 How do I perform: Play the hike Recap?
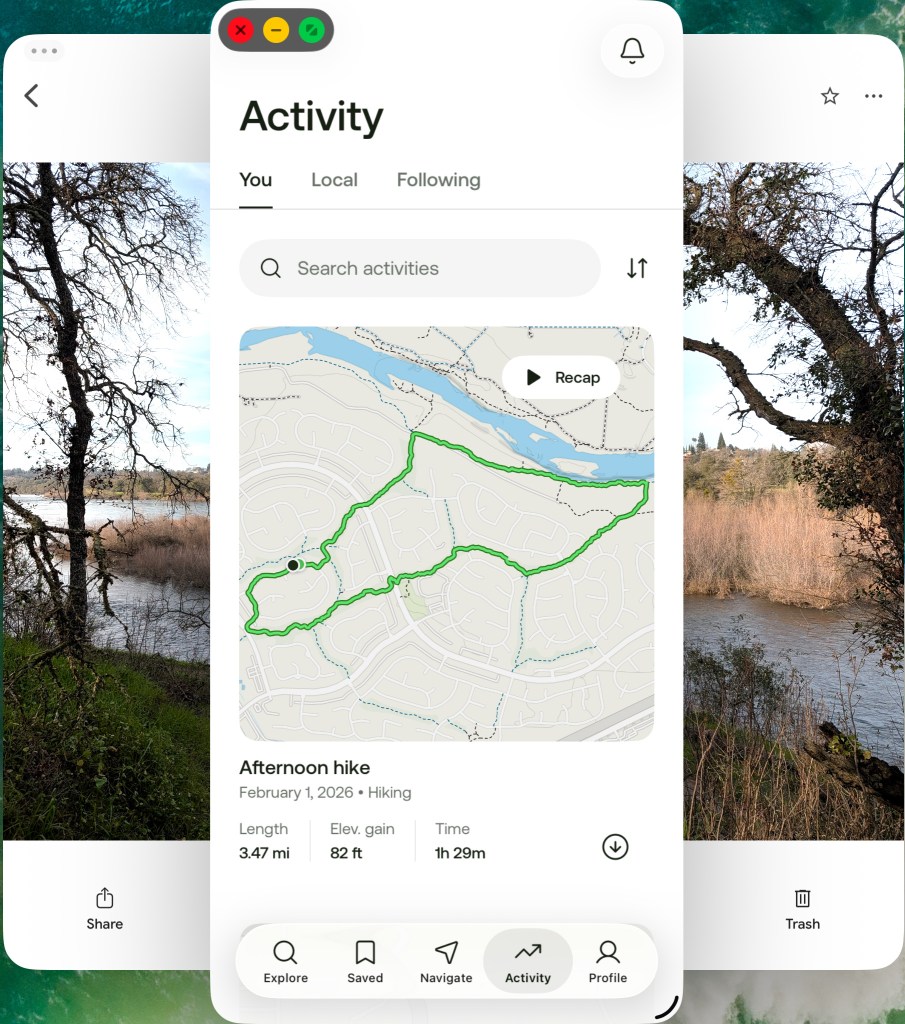pos(562,377)
